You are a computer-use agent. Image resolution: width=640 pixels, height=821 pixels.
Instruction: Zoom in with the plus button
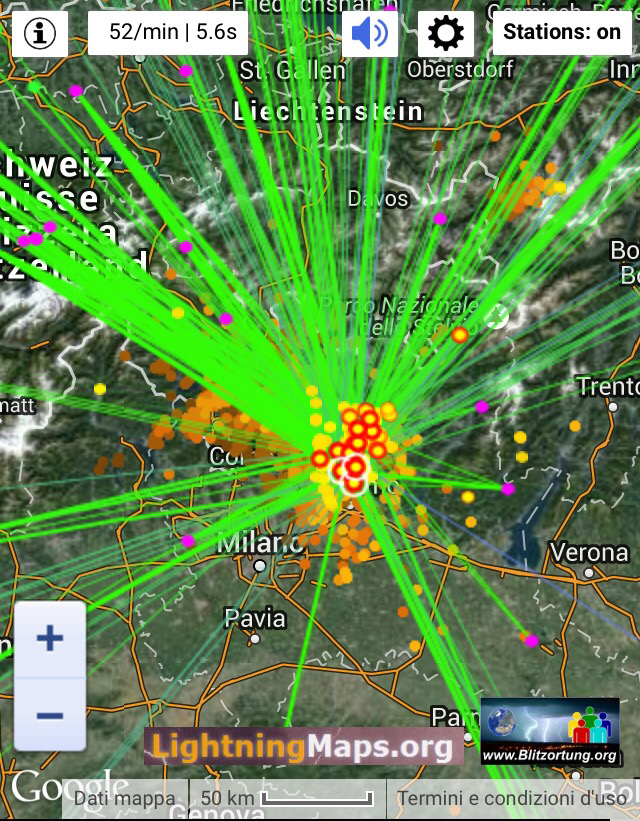[50, 638]
